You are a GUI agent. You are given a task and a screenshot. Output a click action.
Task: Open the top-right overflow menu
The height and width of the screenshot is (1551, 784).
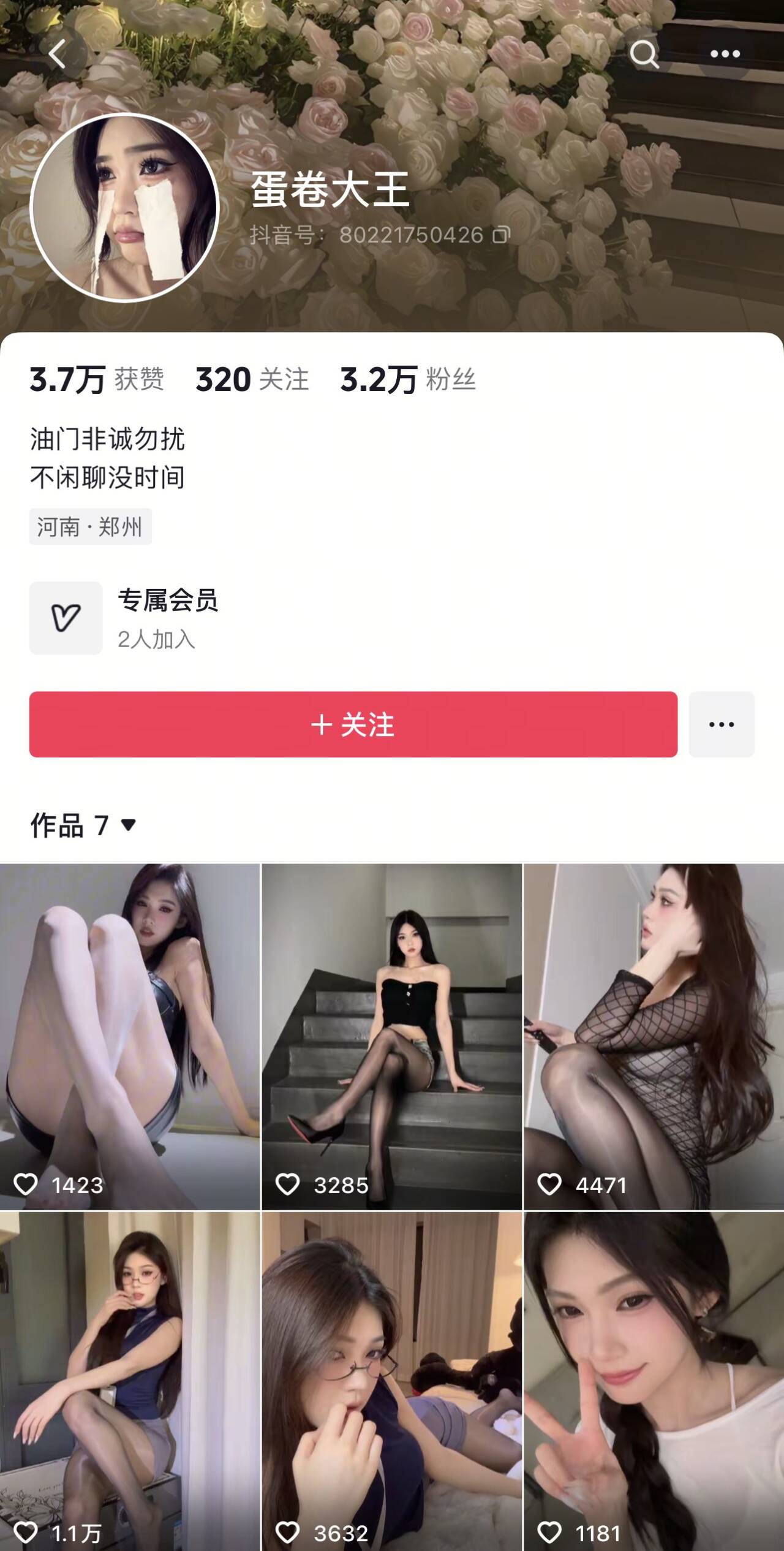725,54
